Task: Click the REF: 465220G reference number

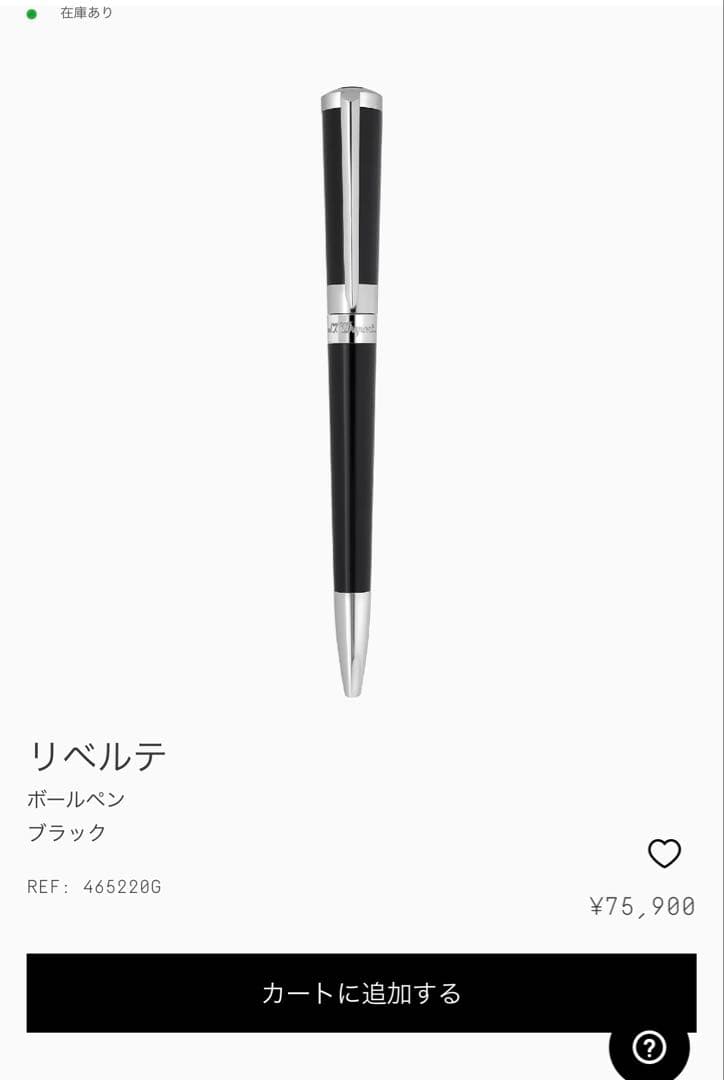Action: pyautogui.click(x=95, y=885)
